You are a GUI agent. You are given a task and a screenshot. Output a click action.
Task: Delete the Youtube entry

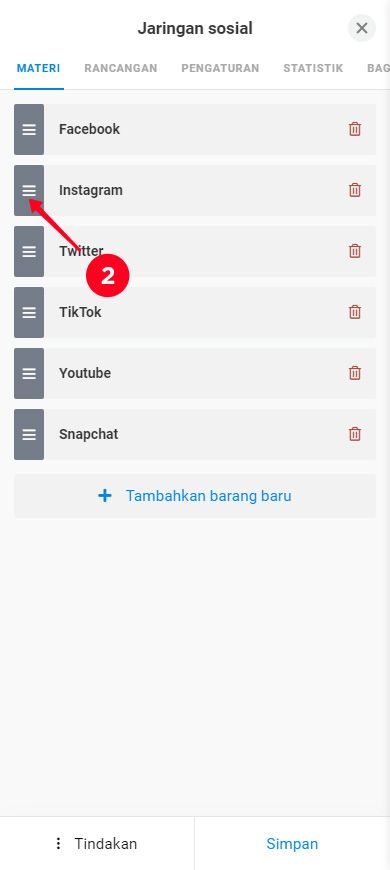coord(354,373)
